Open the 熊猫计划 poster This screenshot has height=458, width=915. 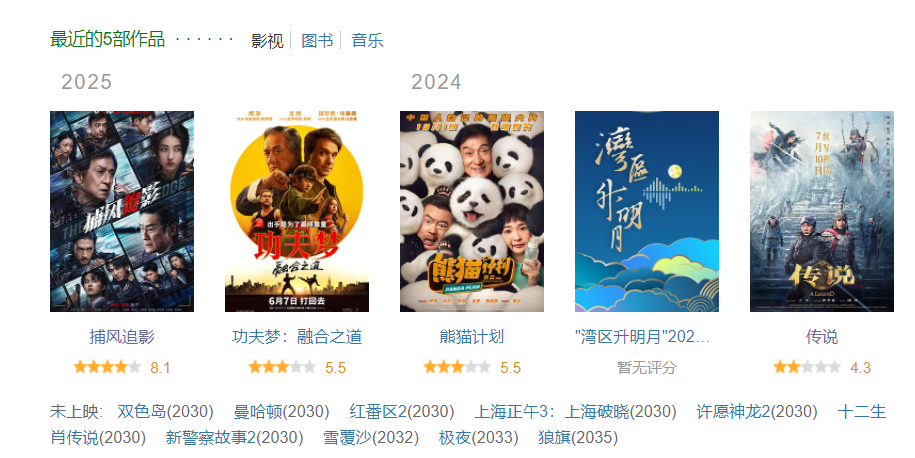[472, 211]
